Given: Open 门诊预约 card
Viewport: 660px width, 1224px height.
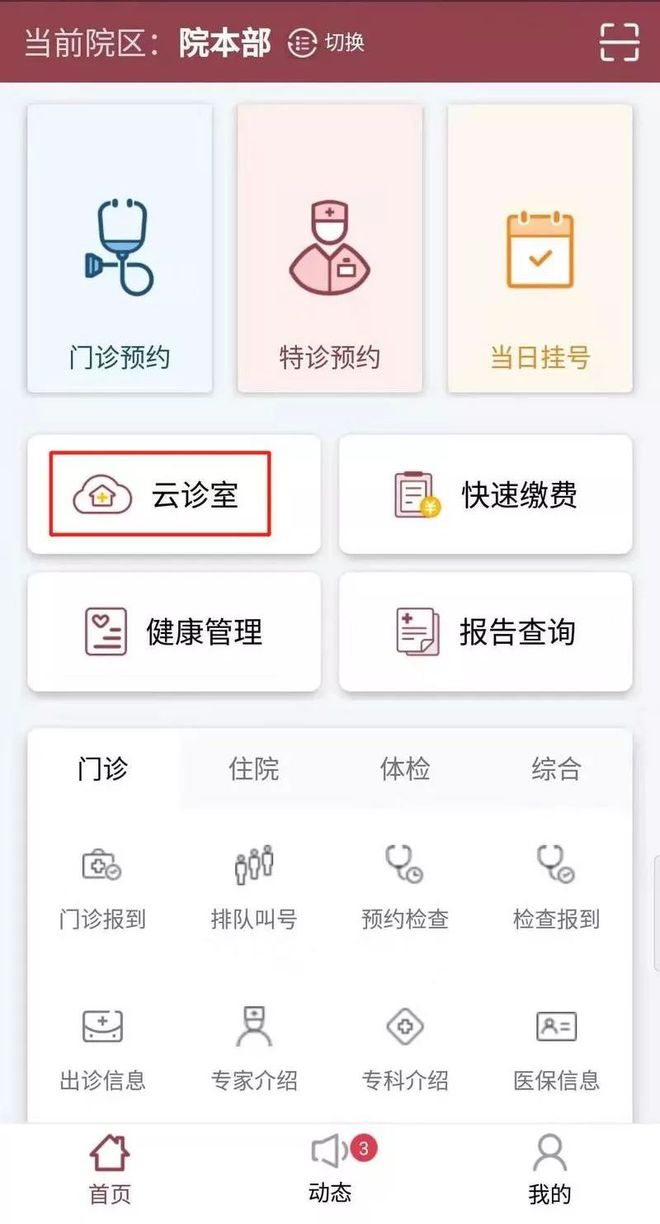Looking at the screenshot, I should pyautogui.click(x=120, y=248).
